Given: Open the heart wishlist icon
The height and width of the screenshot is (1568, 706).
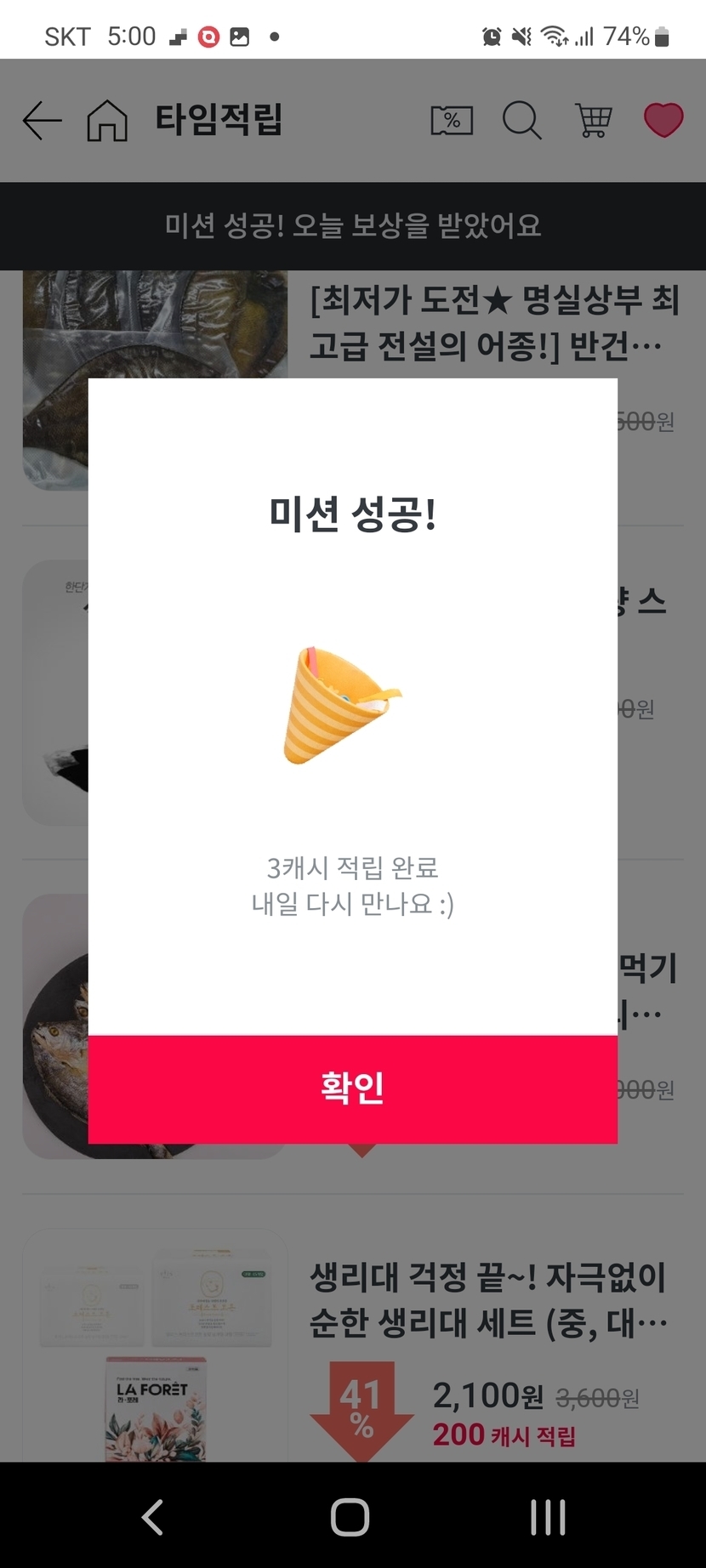Looking at the screenshot, I should point(663,120).
